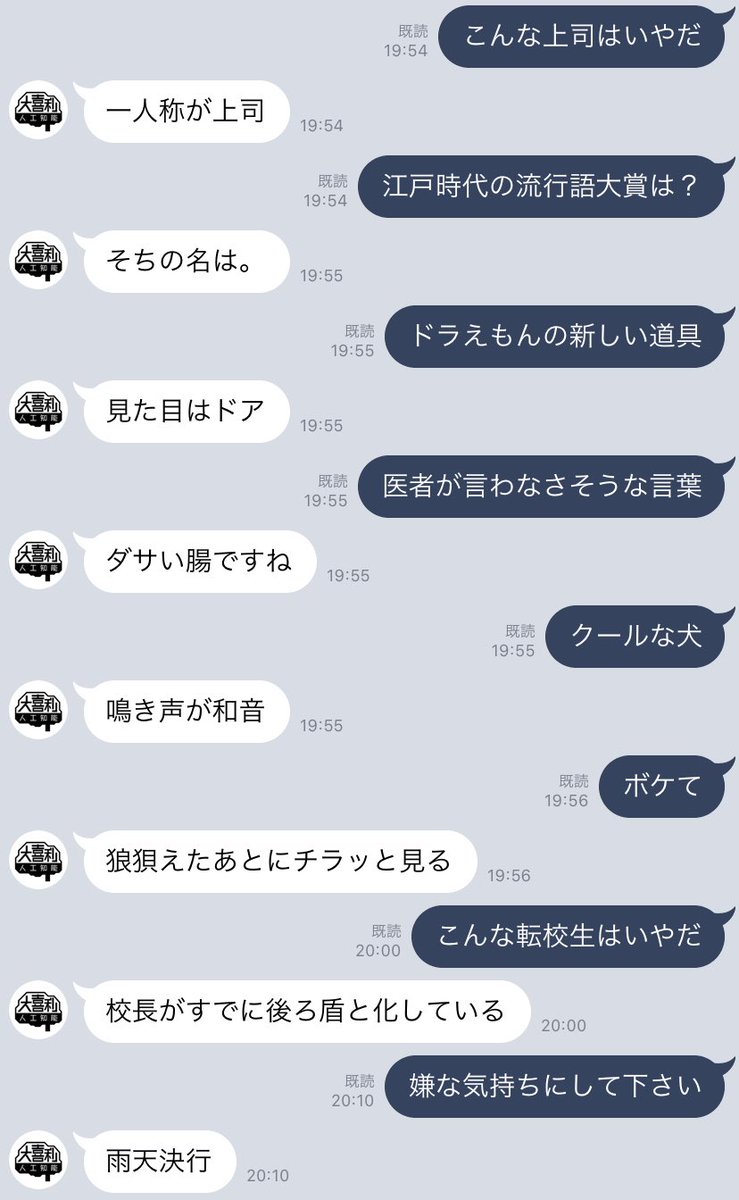The image size is (739, 1200).
Task: Click the bot avatar beside 校長がすでに後ろ盾と化している
Action: click(37, 1011)
